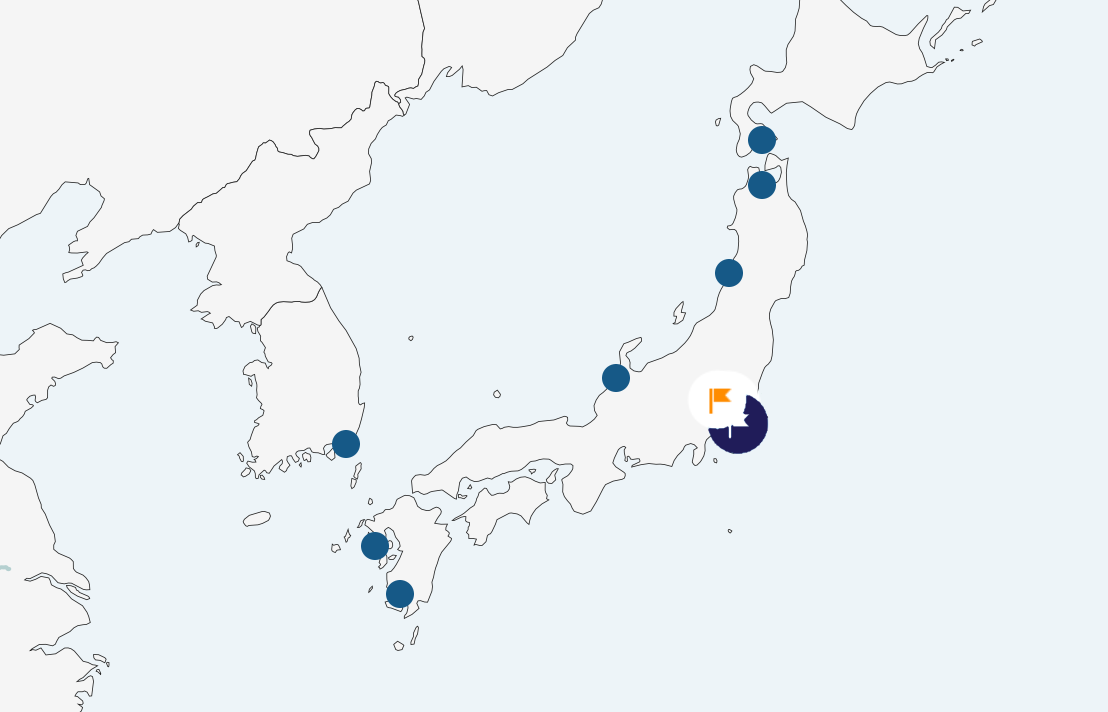
Task: Tap the map pin on South Korea's coast
Action: pyautogui.click(x=346, y=444)
